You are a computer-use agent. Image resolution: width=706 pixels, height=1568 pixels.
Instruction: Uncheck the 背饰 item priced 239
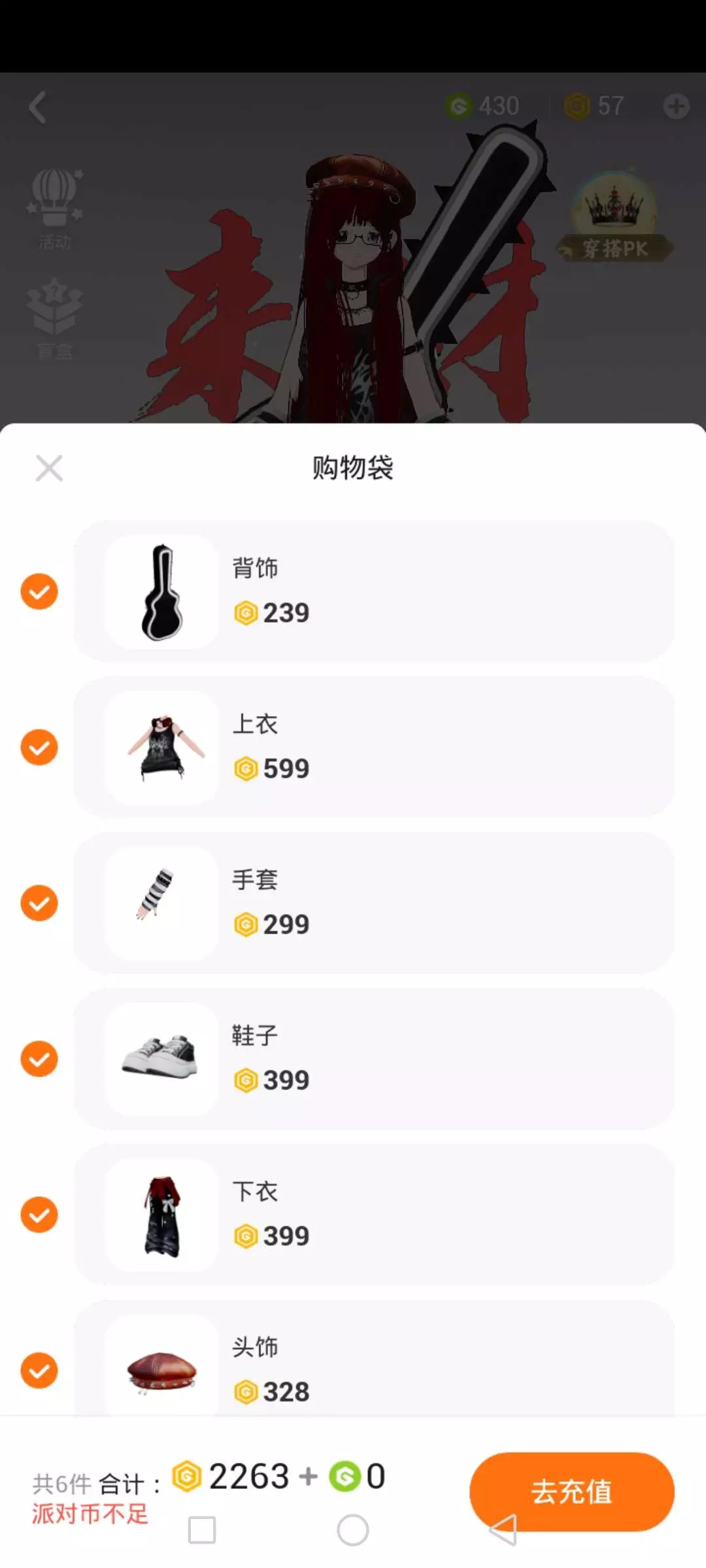click(x=39, y=592)
